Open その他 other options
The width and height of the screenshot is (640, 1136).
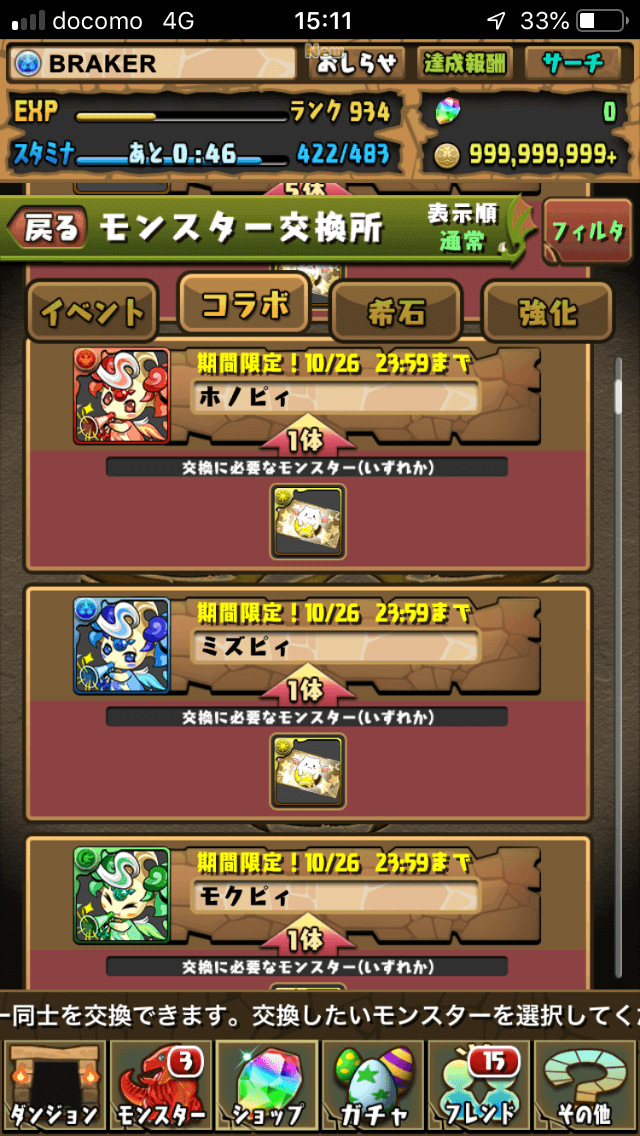pyautogui.click(x=585, y=1086)
